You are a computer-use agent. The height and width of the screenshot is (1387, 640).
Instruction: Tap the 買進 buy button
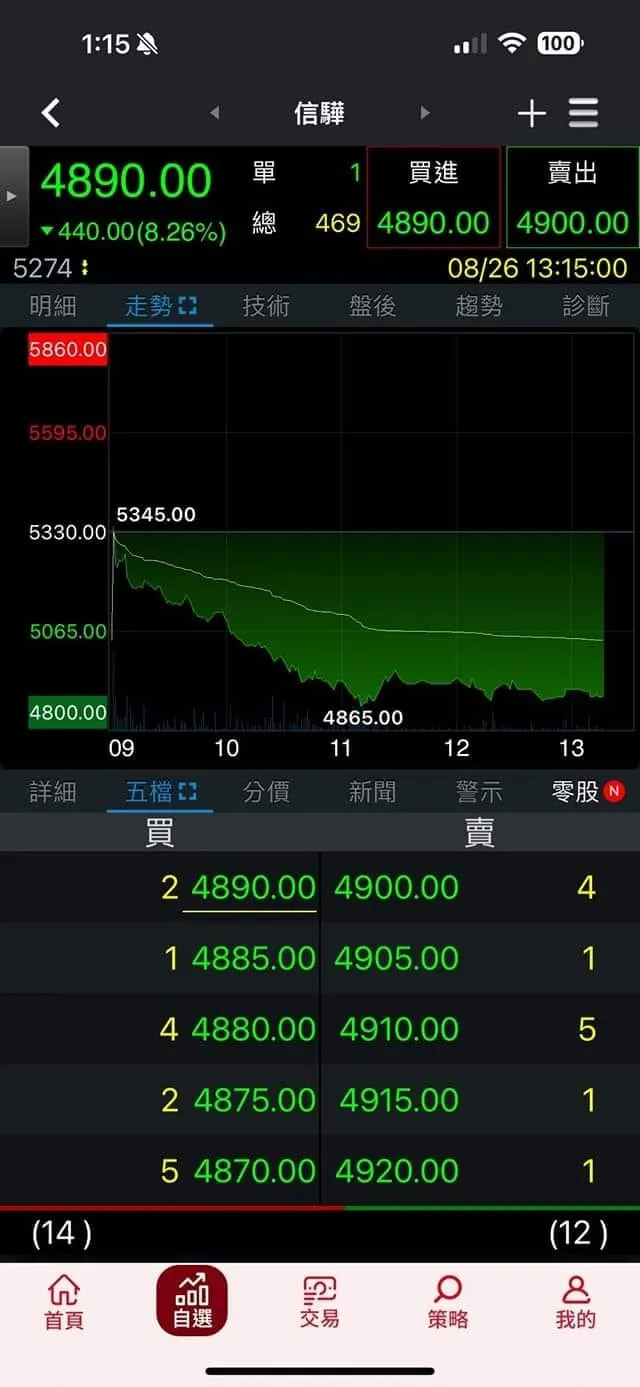[433, 197]
